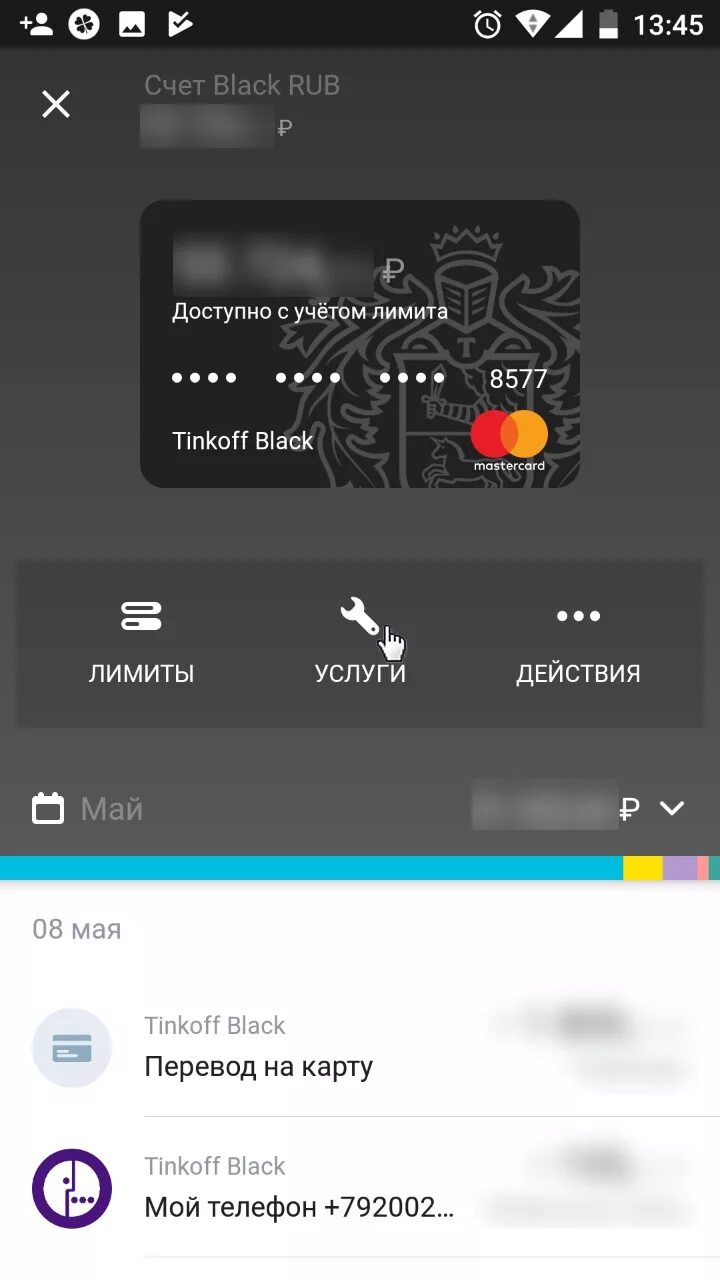Open Услуги services
Screen dimensions: 720x1280
click(360, 643)
